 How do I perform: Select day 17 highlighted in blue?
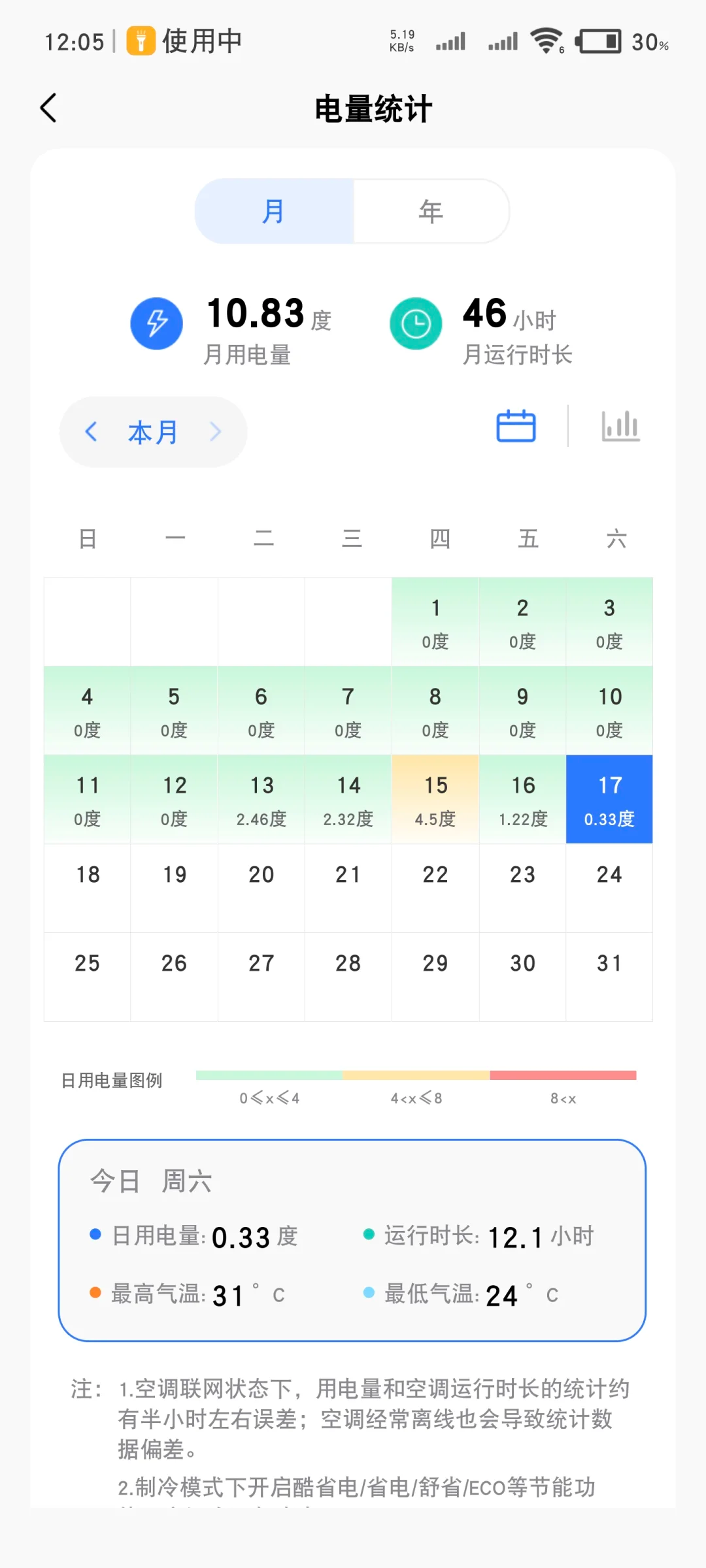click(x=609, y=798)
